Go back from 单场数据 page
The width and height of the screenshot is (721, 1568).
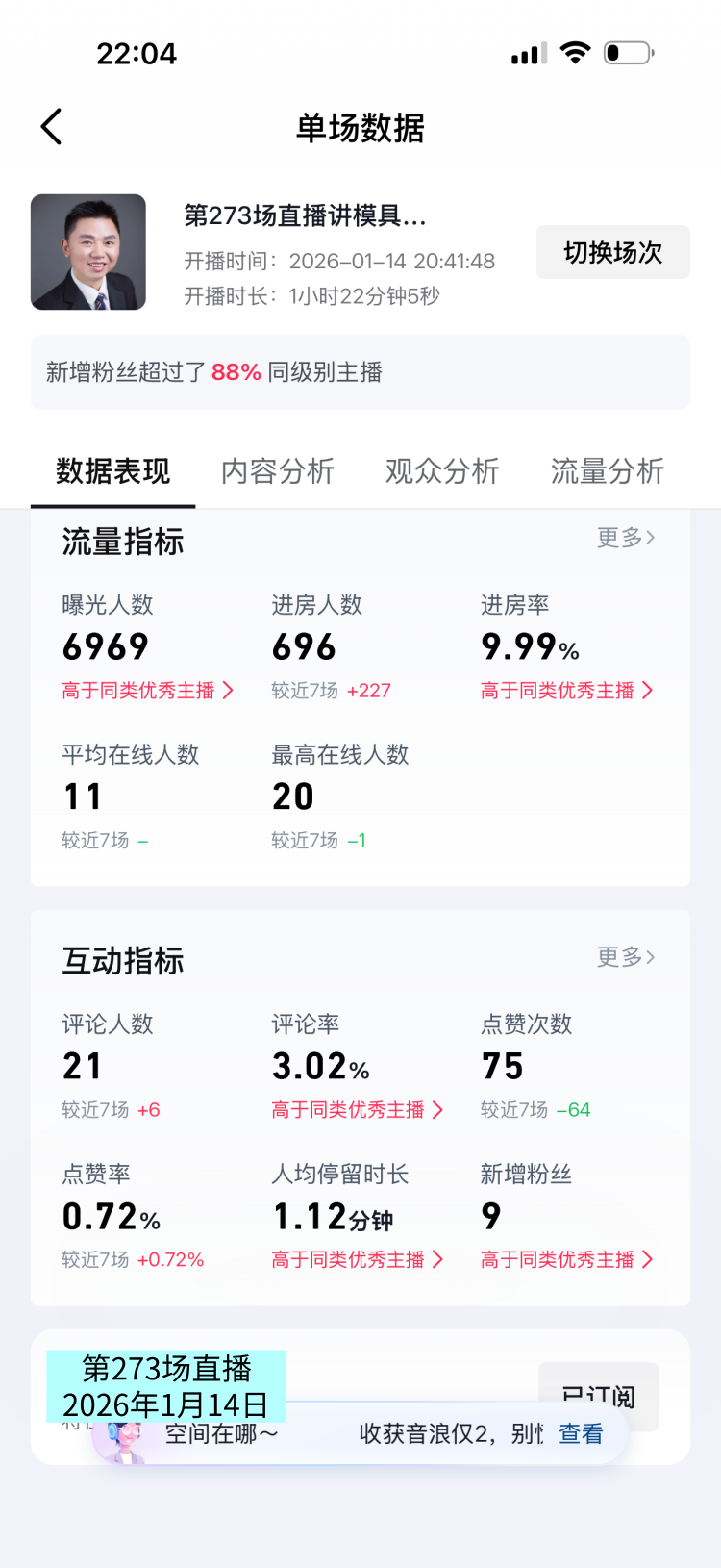pyautogui.click(x=52, y=127)
